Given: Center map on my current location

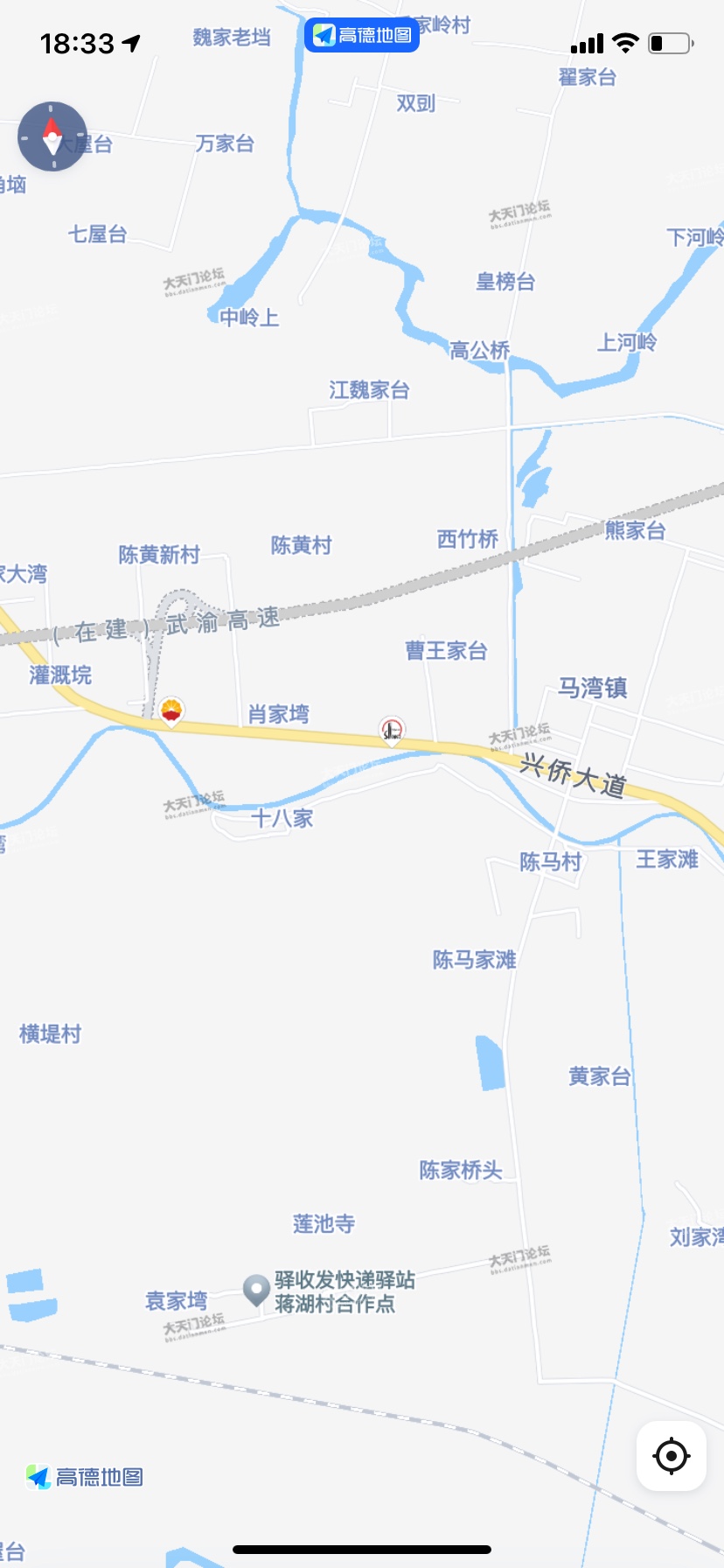Looking at the screenshot, I should click(x=672, y=1456).
